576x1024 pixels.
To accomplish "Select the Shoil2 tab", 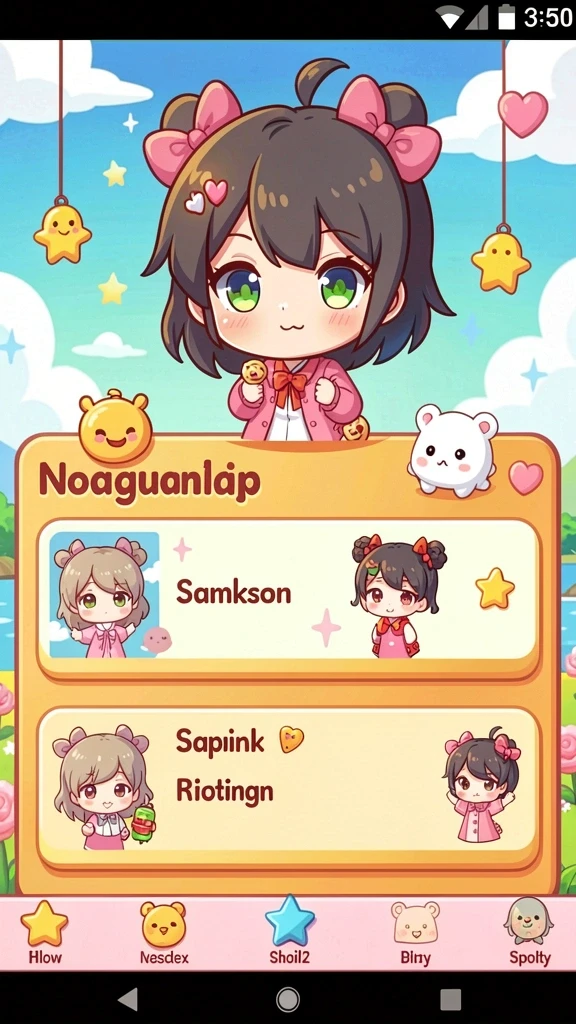I will tap(289, 932).
